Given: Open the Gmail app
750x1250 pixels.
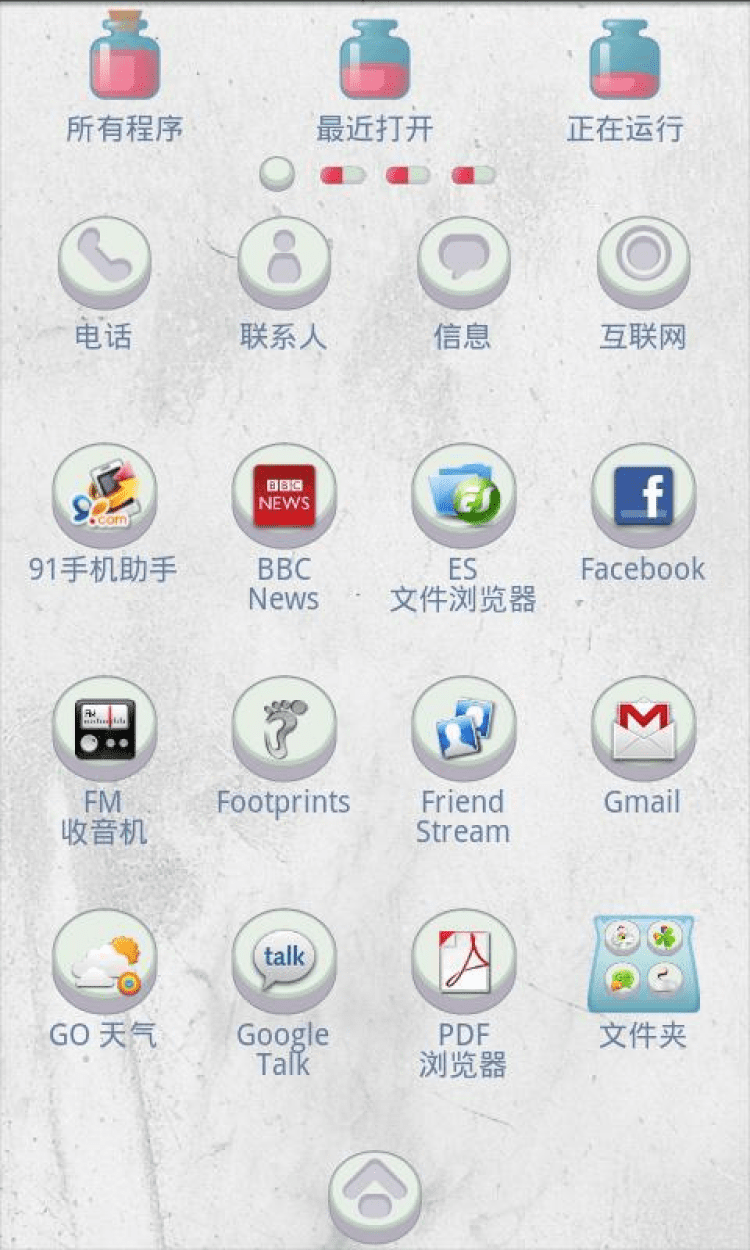Looking at the screenshot, I should coord(643,730).
